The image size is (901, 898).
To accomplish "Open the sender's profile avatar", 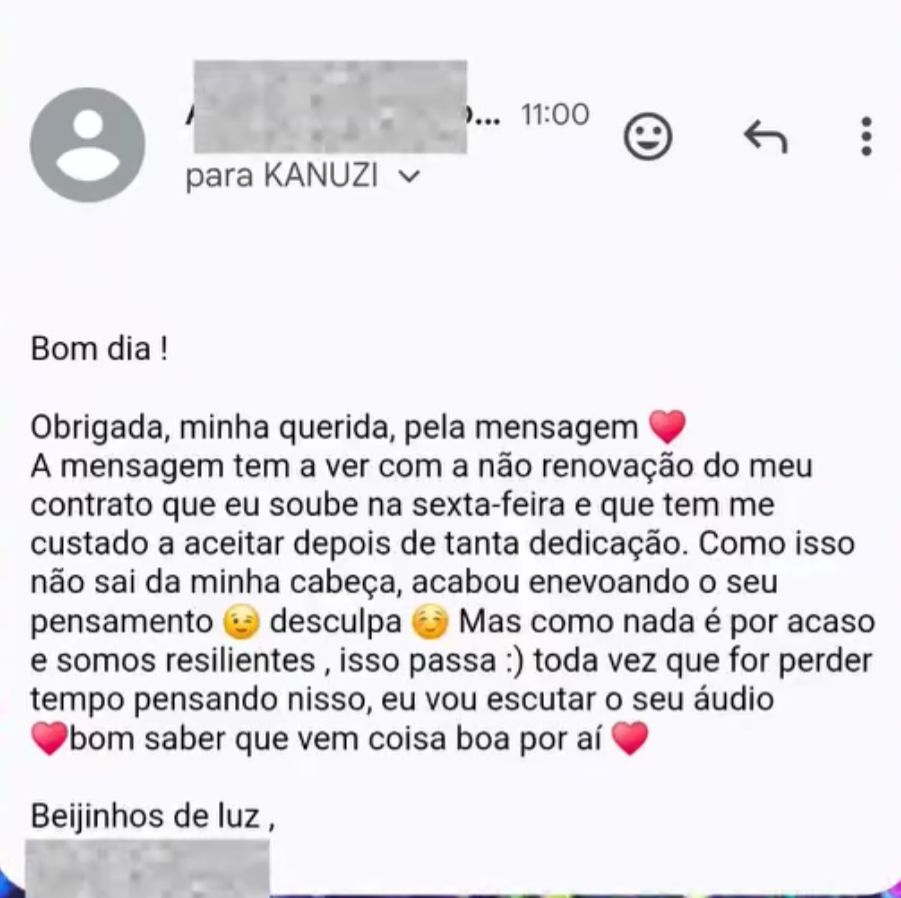I will click(88, 145).
